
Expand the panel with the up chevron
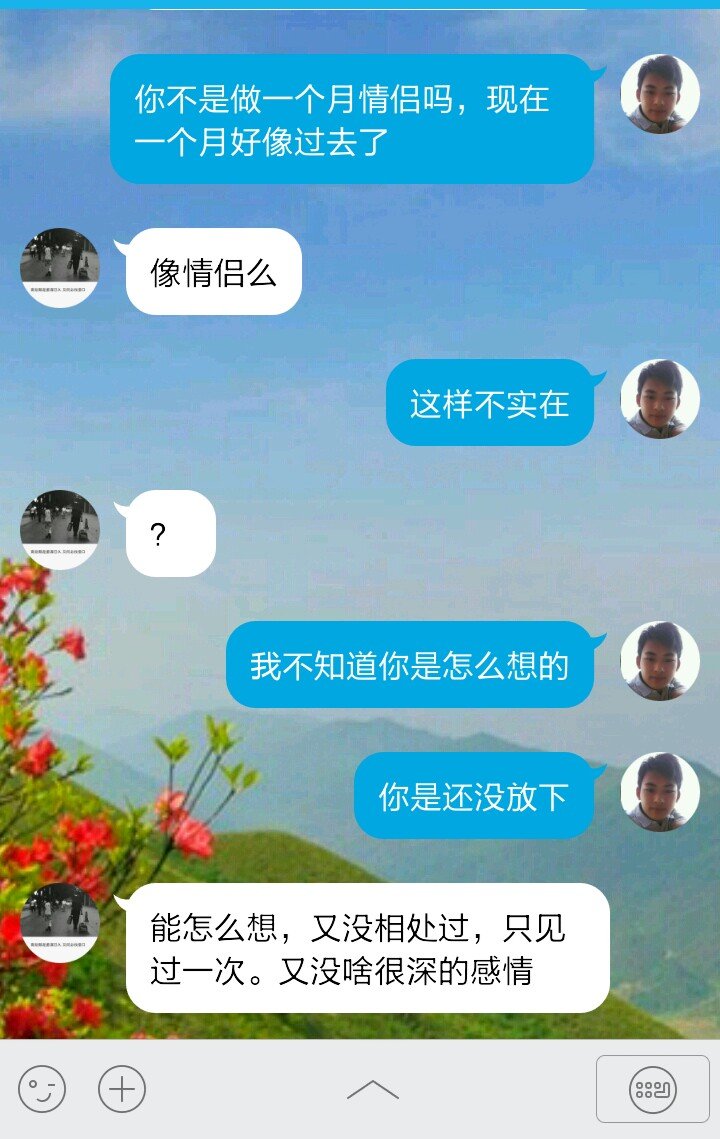click(372, 1090)
